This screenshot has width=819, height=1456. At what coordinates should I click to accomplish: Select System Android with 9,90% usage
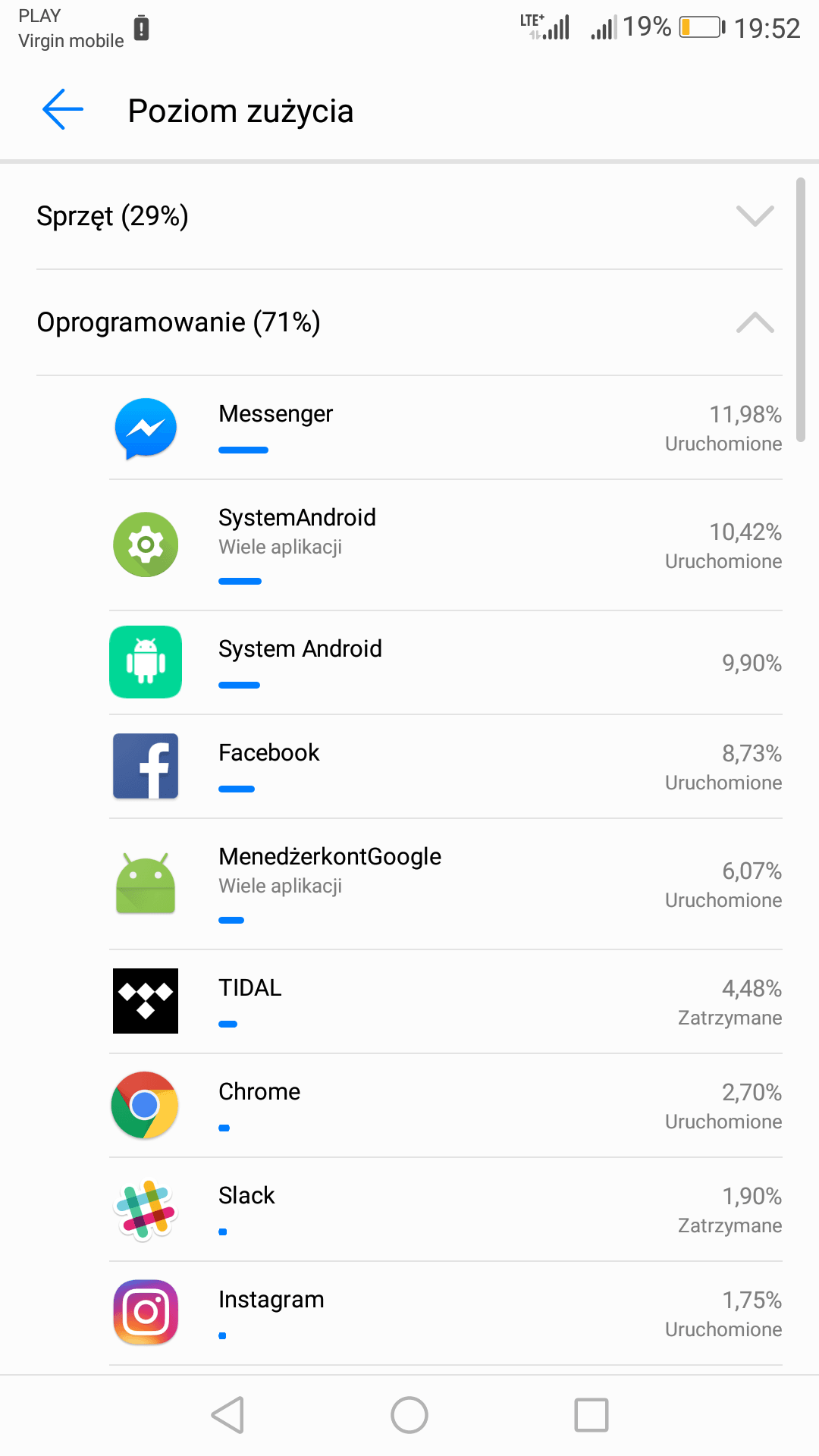pyautogui.click(x=446, y=663)
